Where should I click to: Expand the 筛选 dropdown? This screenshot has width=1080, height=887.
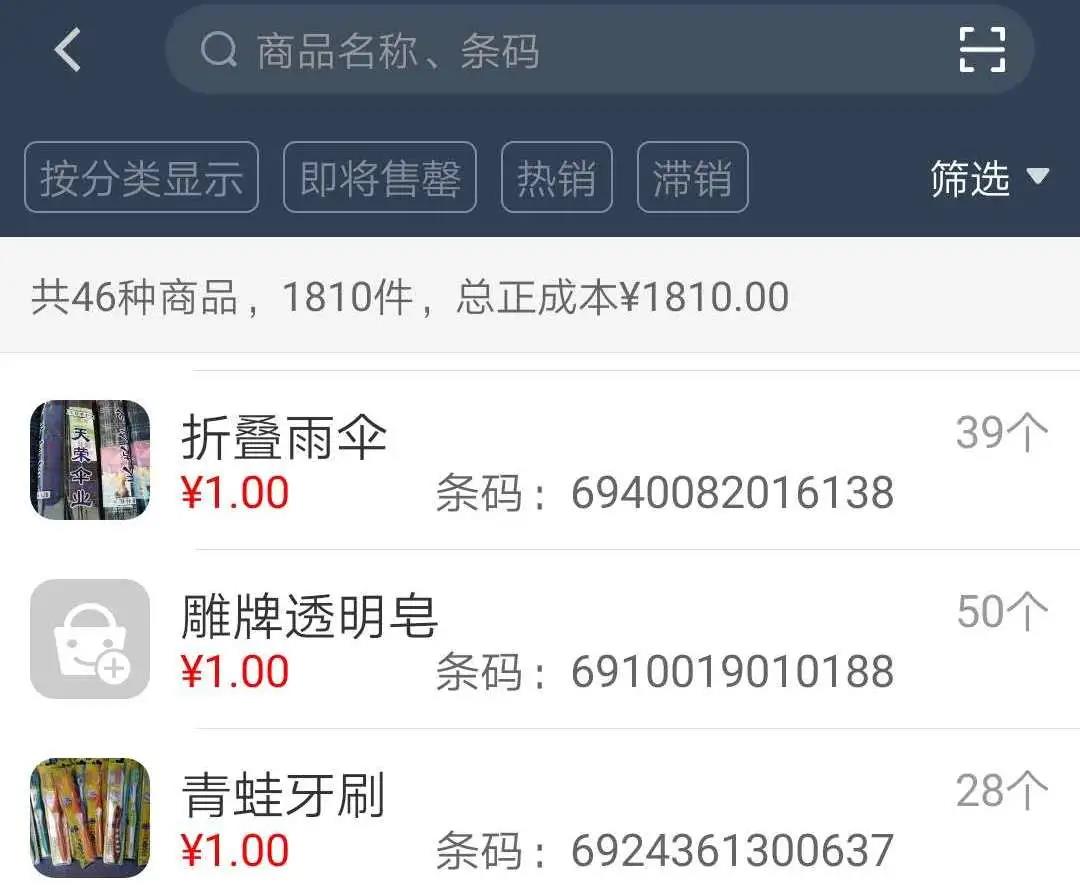988,178
